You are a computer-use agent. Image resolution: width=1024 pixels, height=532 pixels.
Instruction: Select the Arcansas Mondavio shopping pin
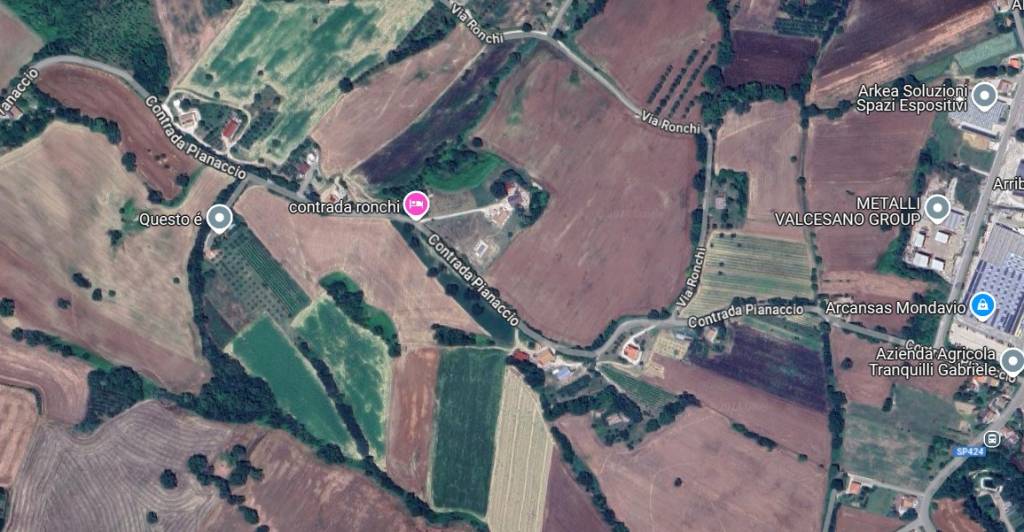(984, 302)
